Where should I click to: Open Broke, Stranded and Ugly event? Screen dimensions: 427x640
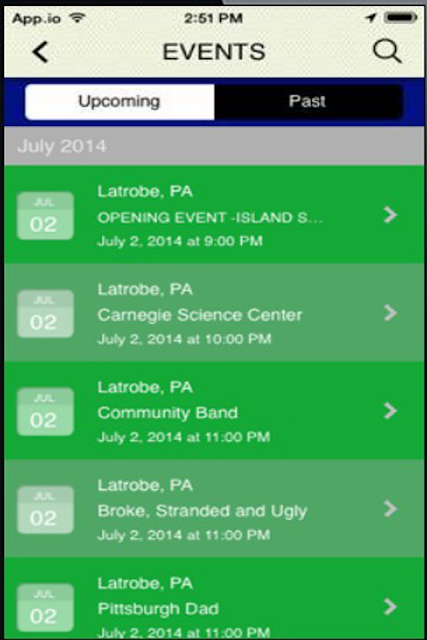214,509
